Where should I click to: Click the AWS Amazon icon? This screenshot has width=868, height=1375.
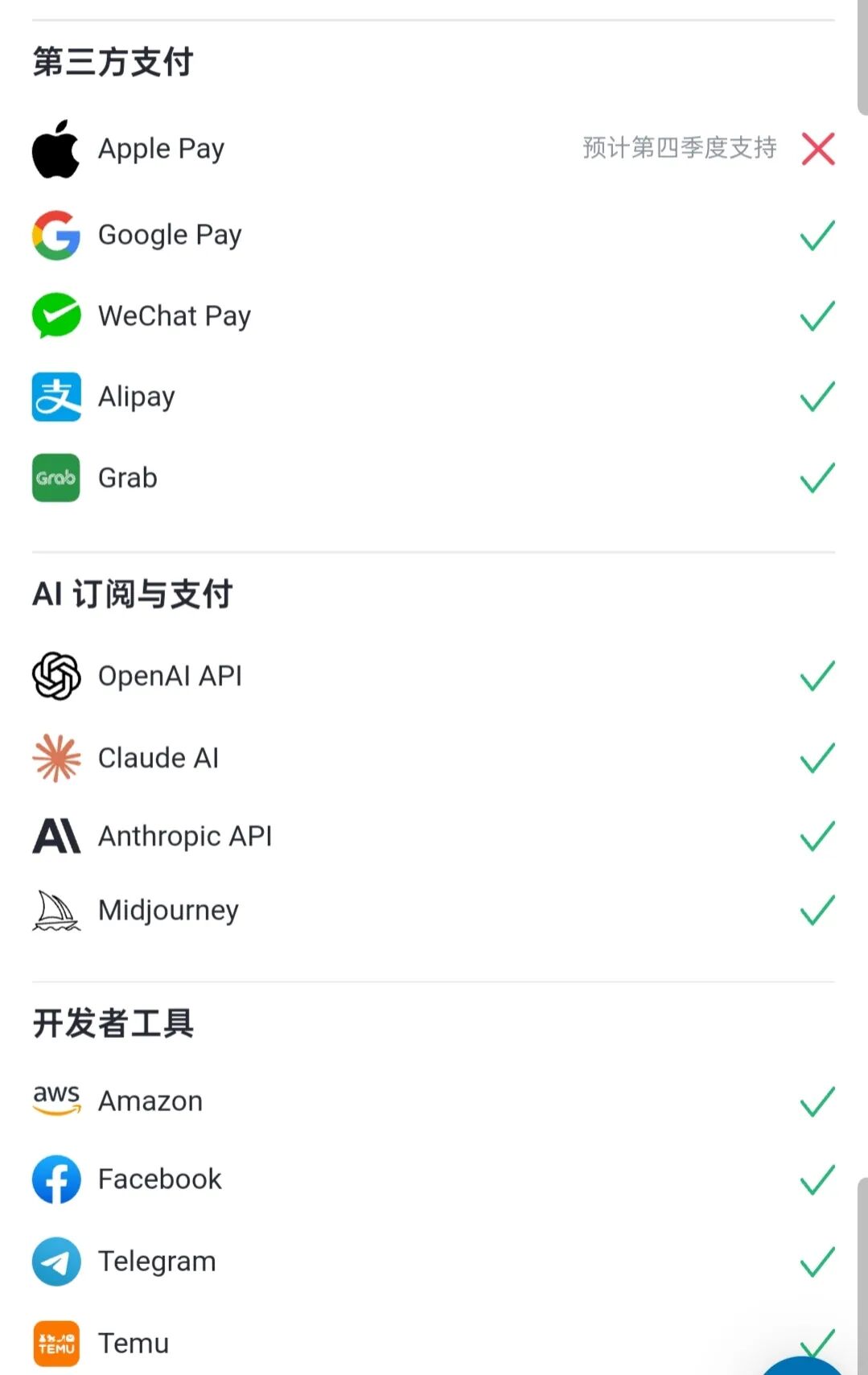pyautogui.click(x=56, y=1099)
